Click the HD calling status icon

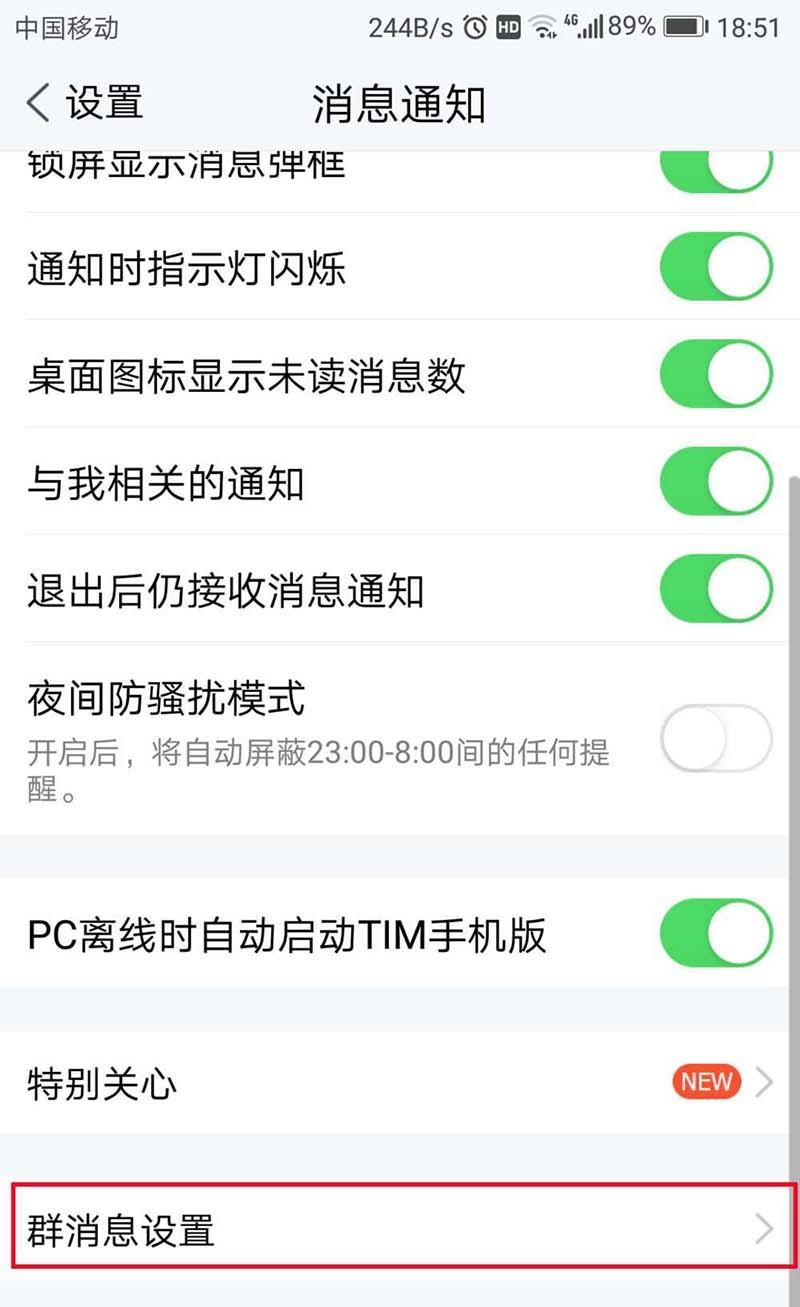[x=507, y=28]
